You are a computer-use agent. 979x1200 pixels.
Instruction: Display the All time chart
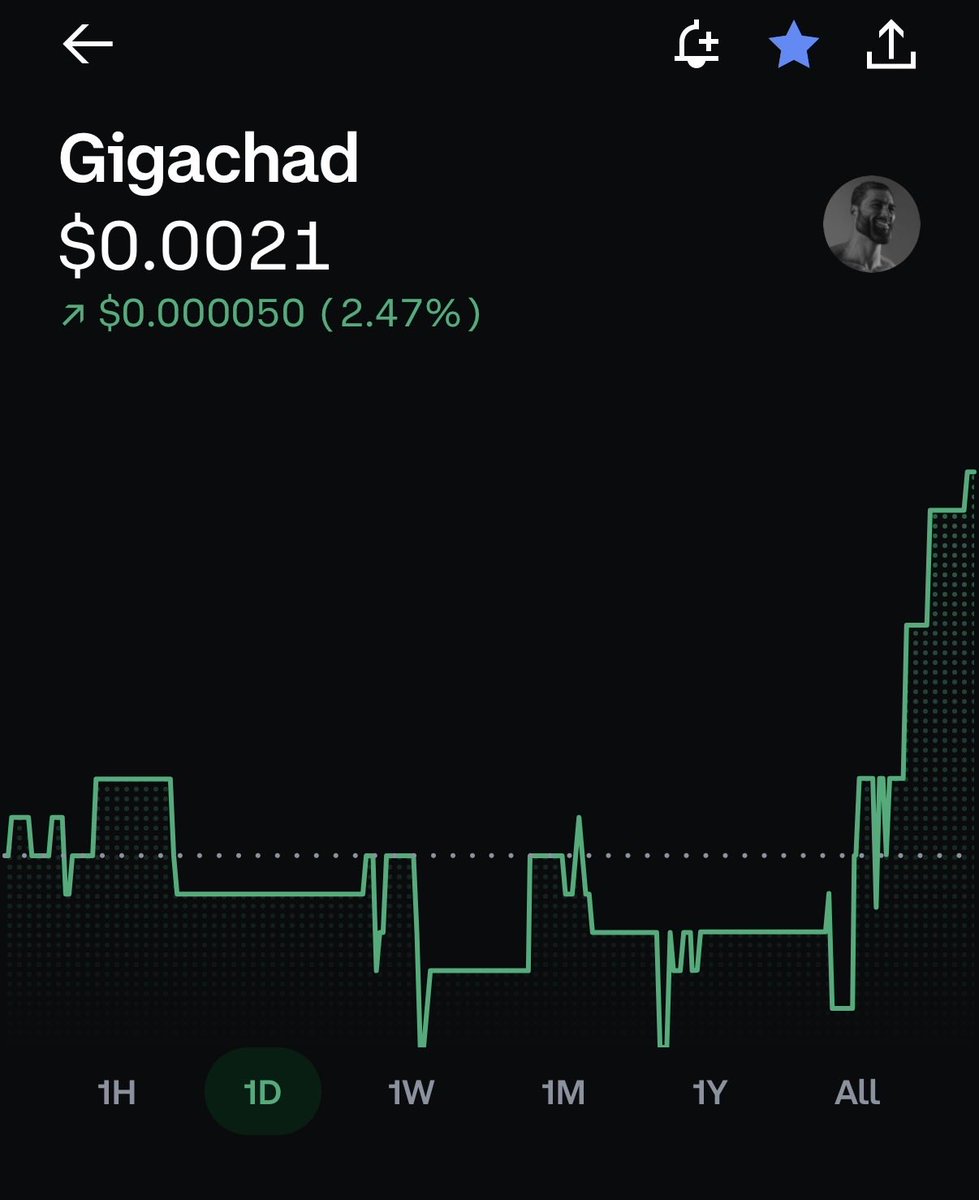(x=857, y=1092)
